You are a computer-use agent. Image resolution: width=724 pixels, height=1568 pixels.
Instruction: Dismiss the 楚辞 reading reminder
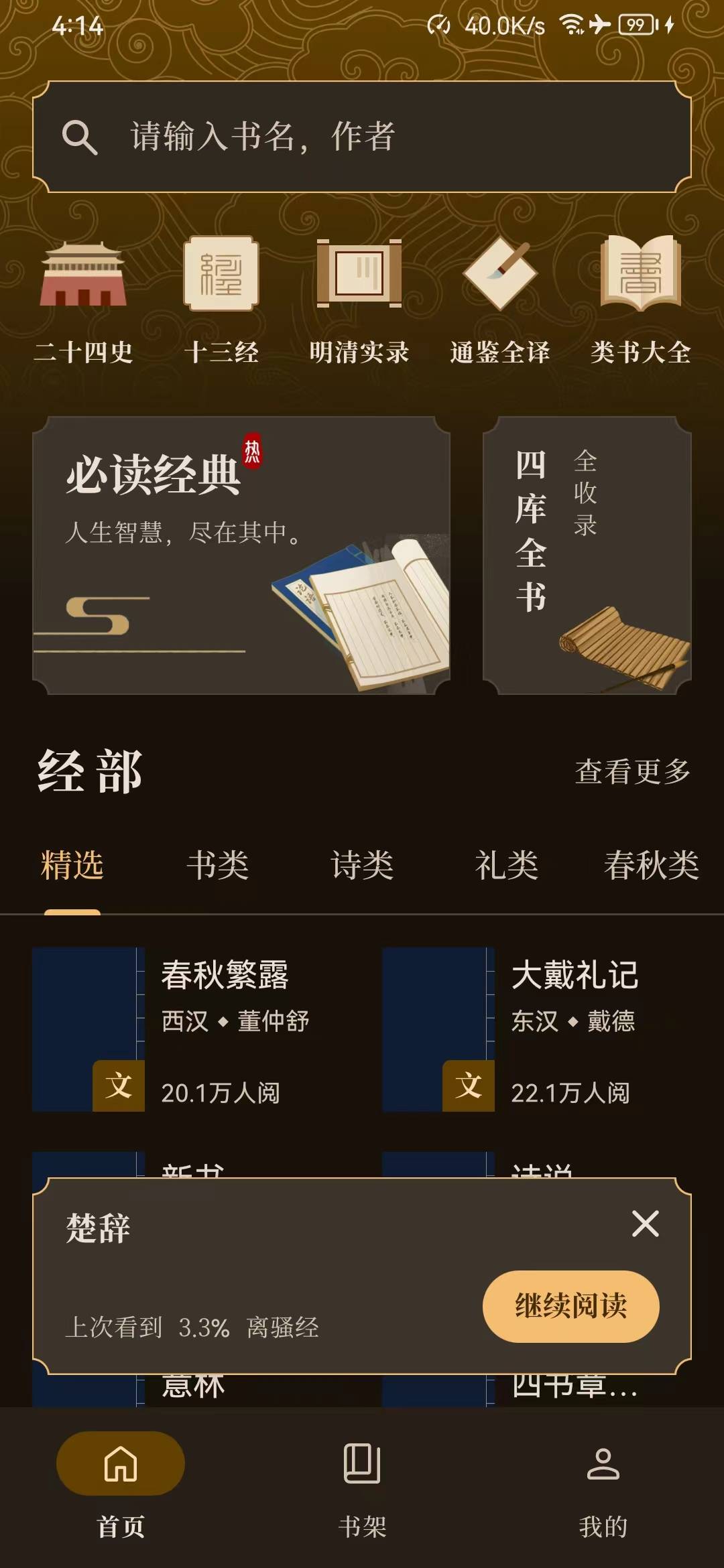646,1224
